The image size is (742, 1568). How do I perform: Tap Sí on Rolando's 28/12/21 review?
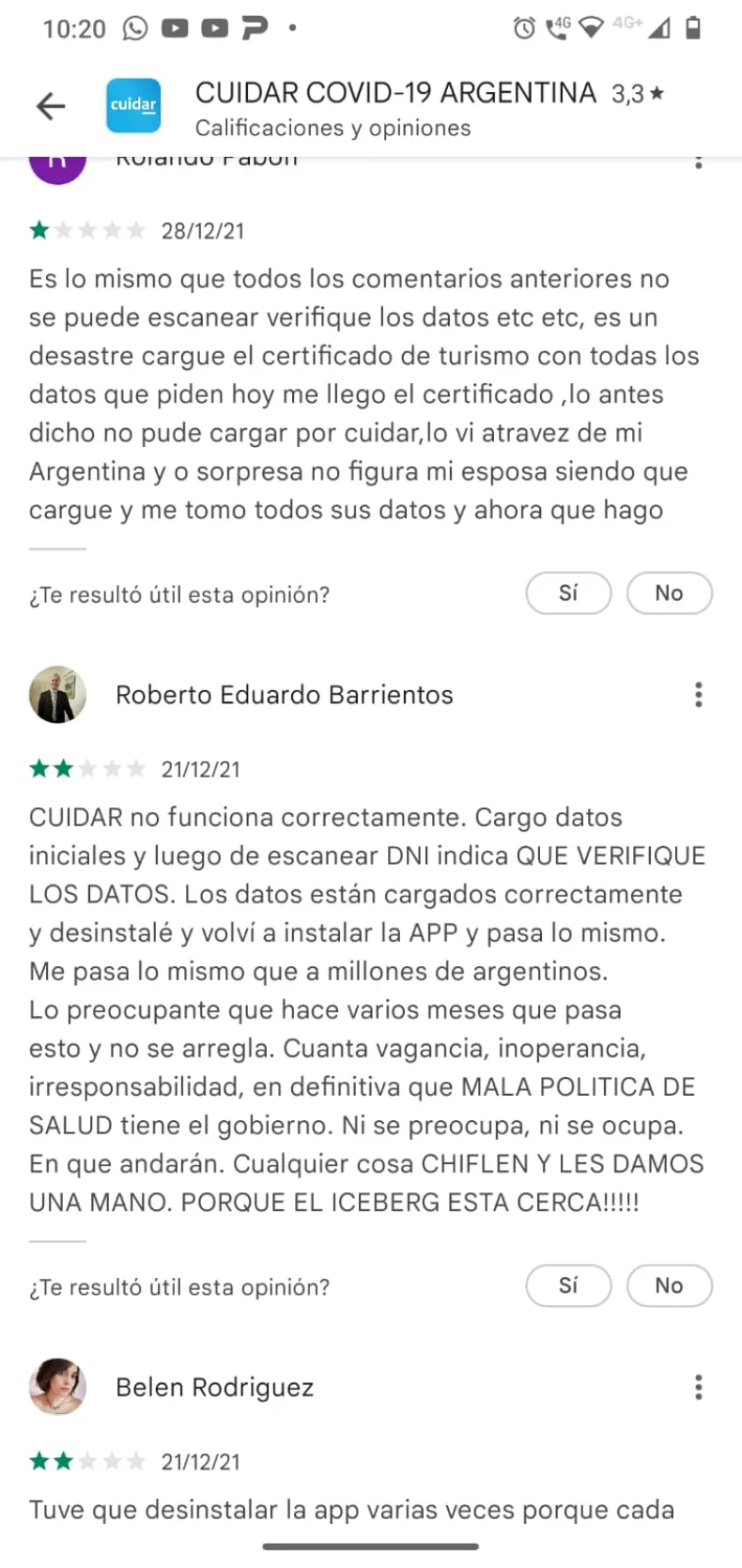pyautogui.click(x=568, y=593)
